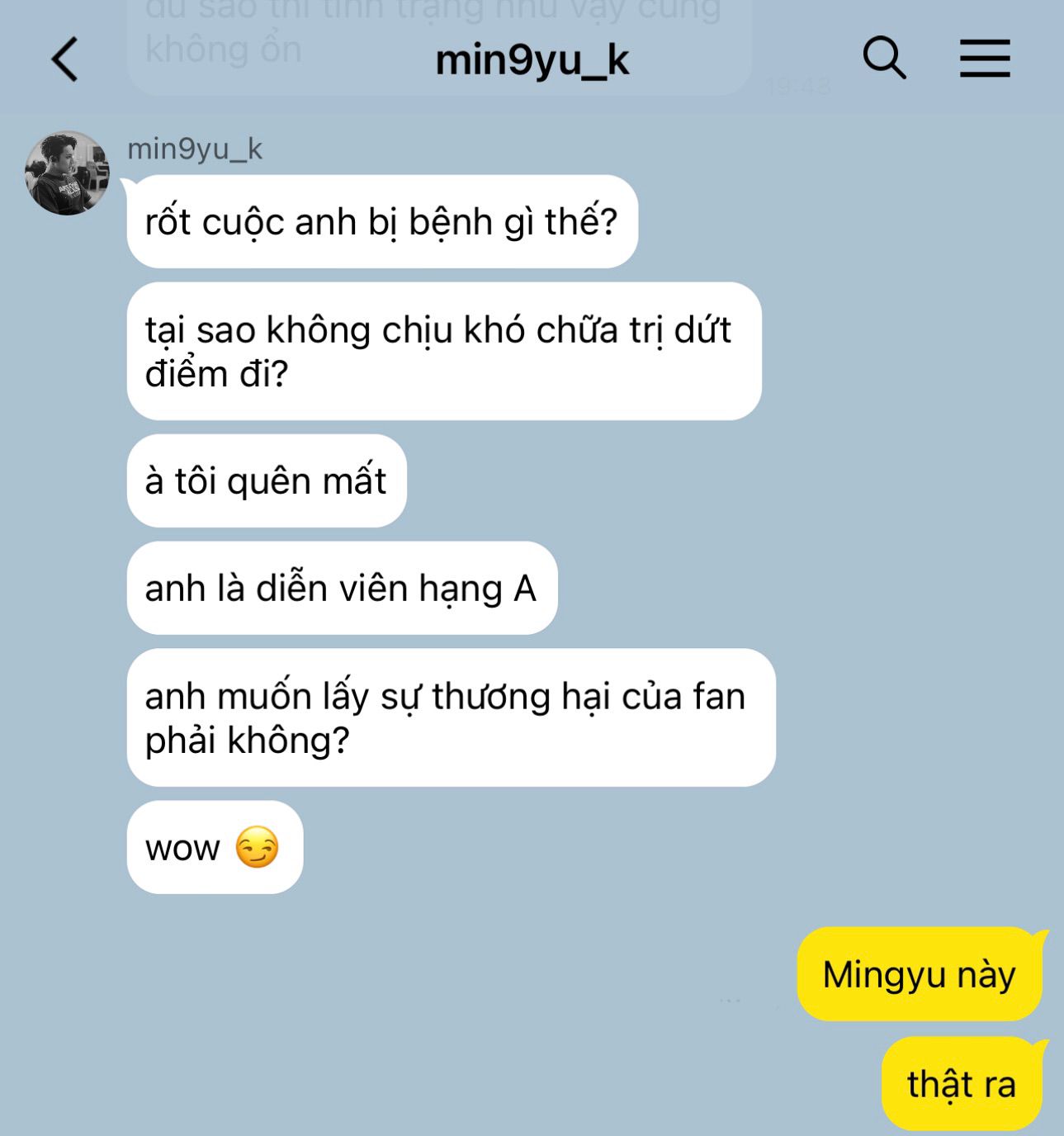
Task: Open min9yu_k's profile picture
Action: 67,173
